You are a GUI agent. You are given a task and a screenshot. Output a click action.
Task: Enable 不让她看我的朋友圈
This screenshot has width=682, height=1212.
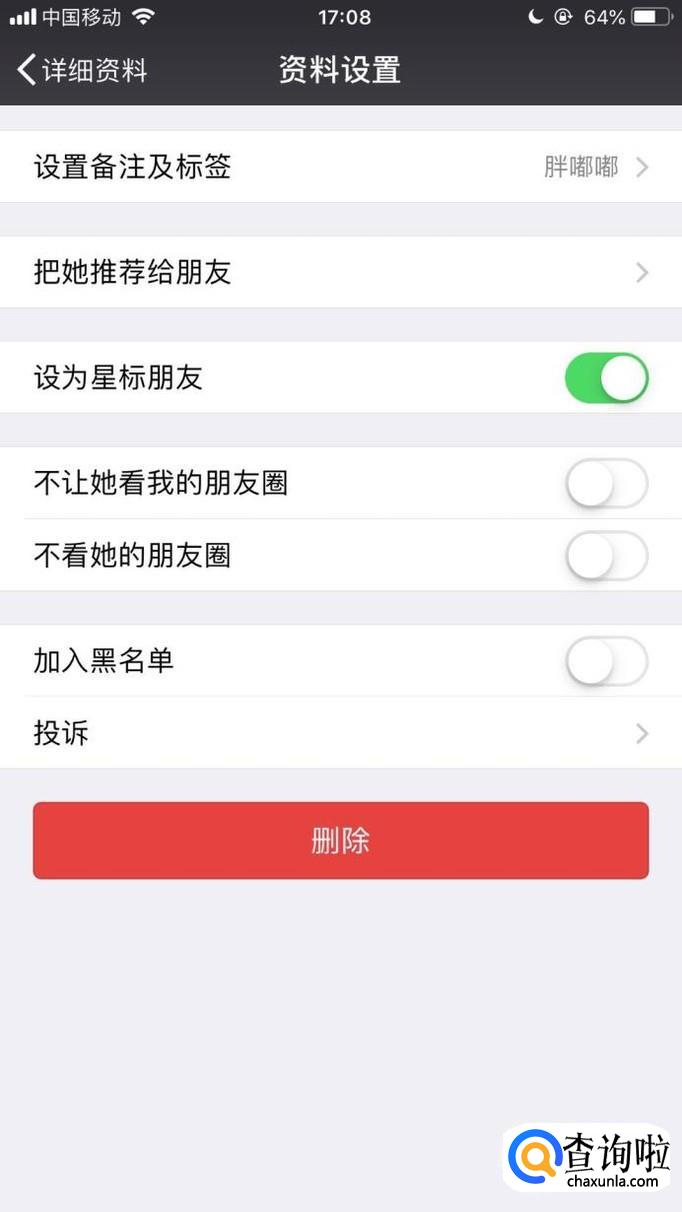[x=606, y=484]
